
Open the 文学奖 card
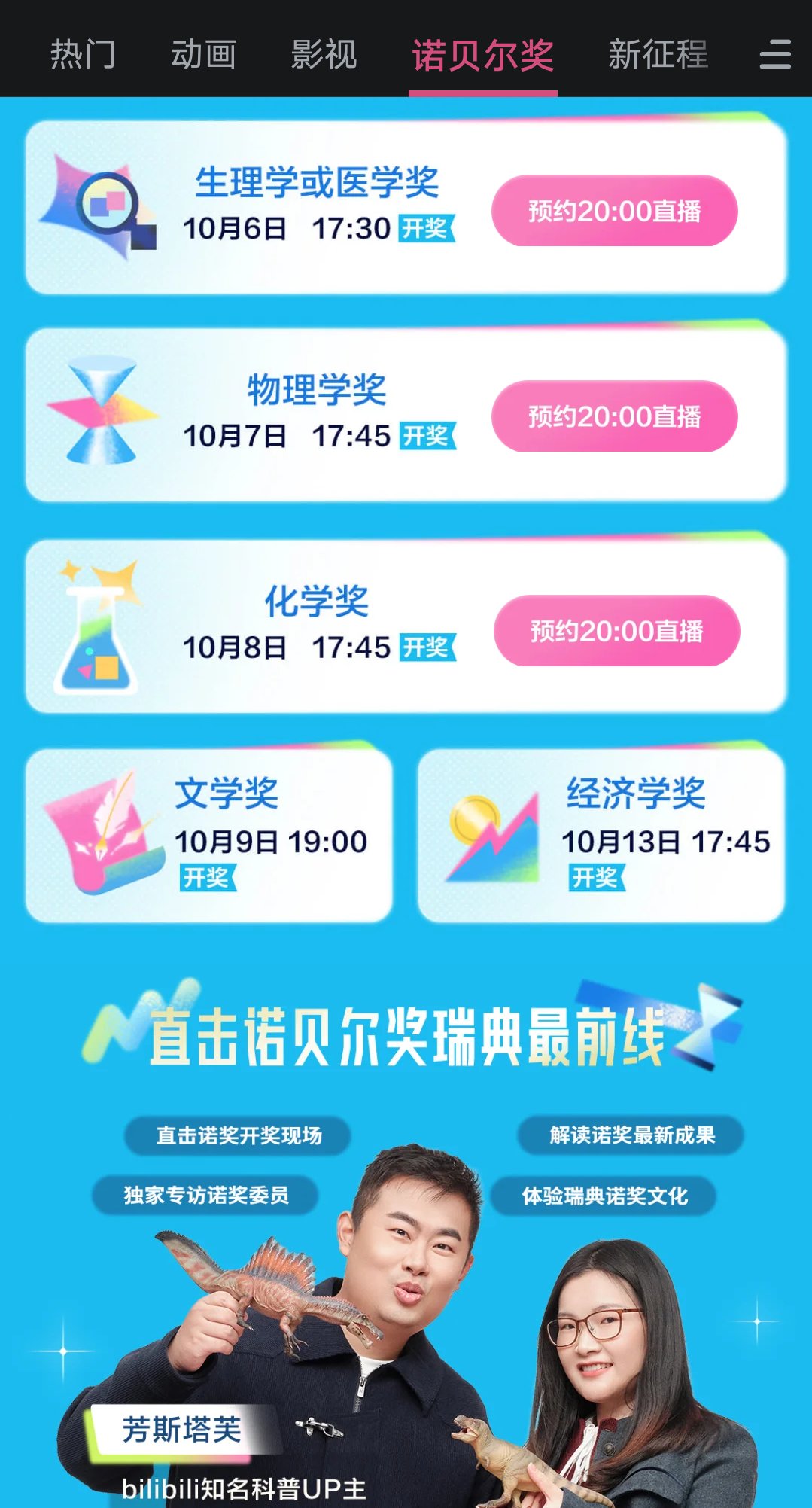(209, 835)
